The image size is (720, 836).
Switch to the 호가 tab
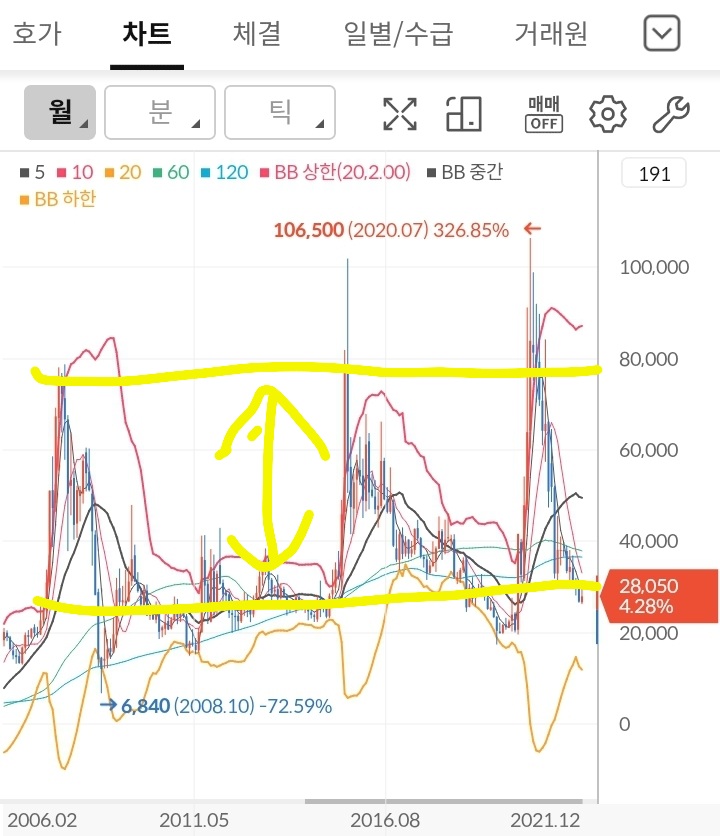37,35
